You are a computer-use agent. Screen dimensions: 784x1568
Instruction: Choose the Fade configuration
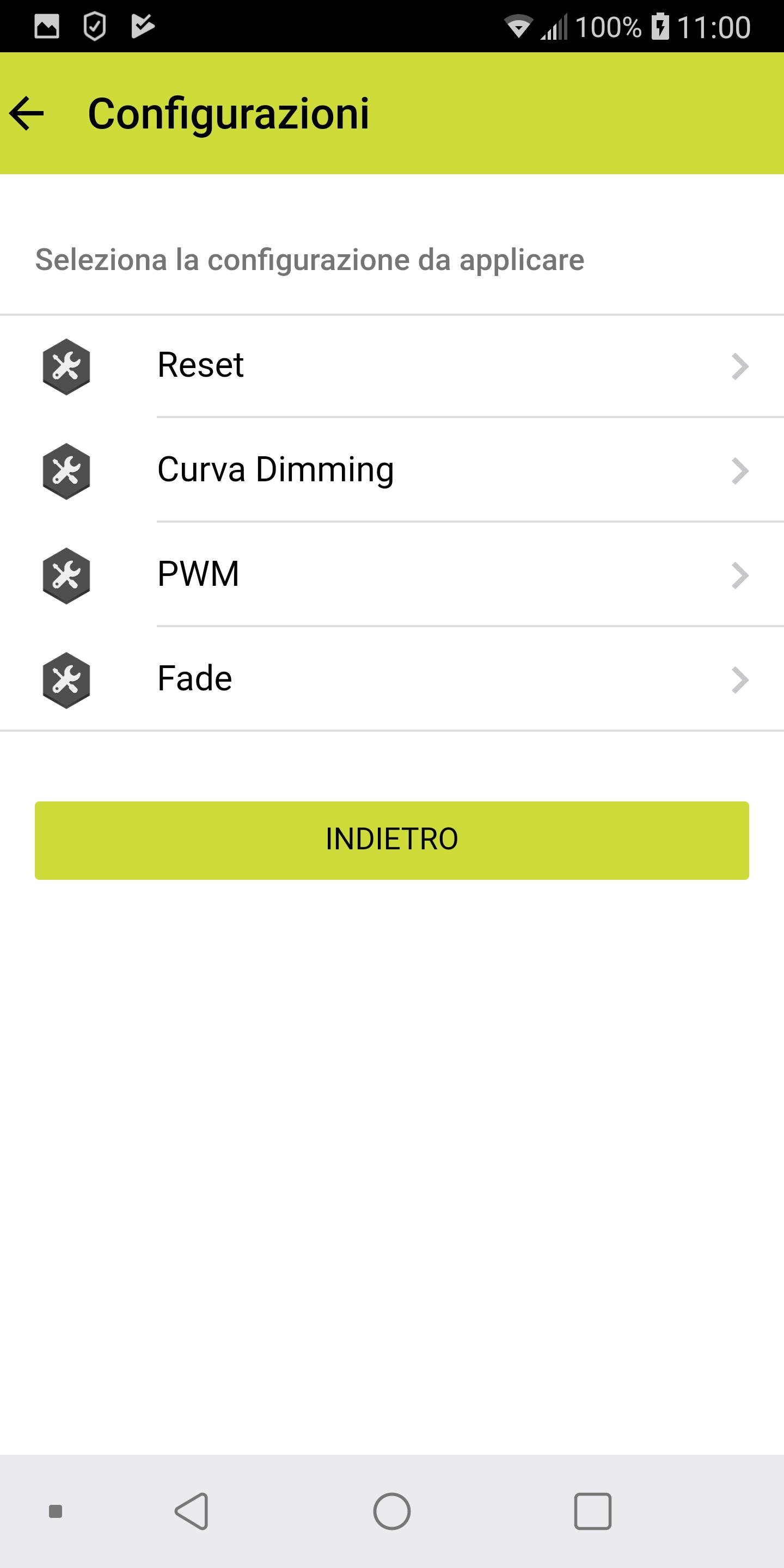[392, 679]
